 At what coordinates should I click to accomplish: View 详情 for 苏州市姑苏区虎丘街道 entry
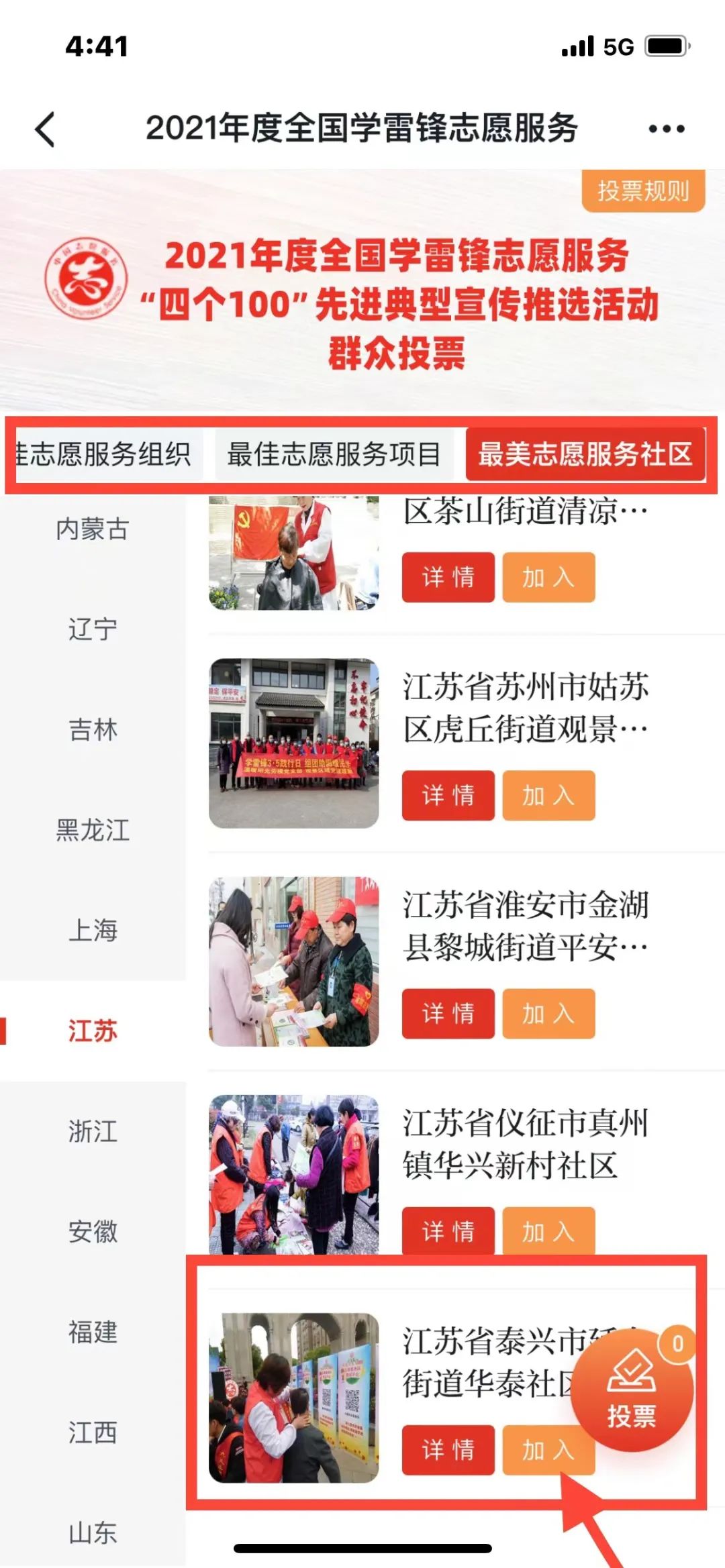[448, 795]
